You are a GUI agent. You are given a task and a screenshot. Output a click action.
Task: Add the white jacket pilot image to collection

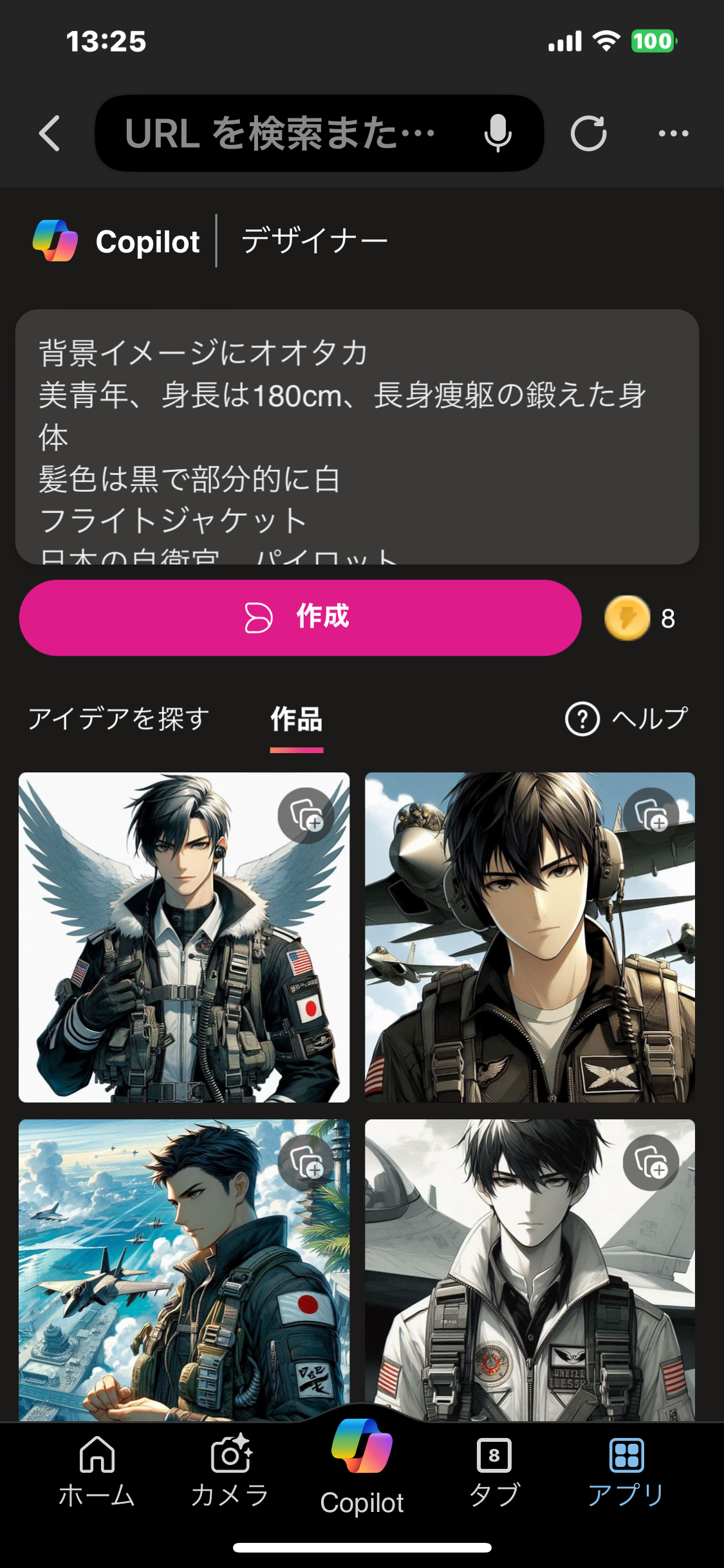tap(651, 1162)
